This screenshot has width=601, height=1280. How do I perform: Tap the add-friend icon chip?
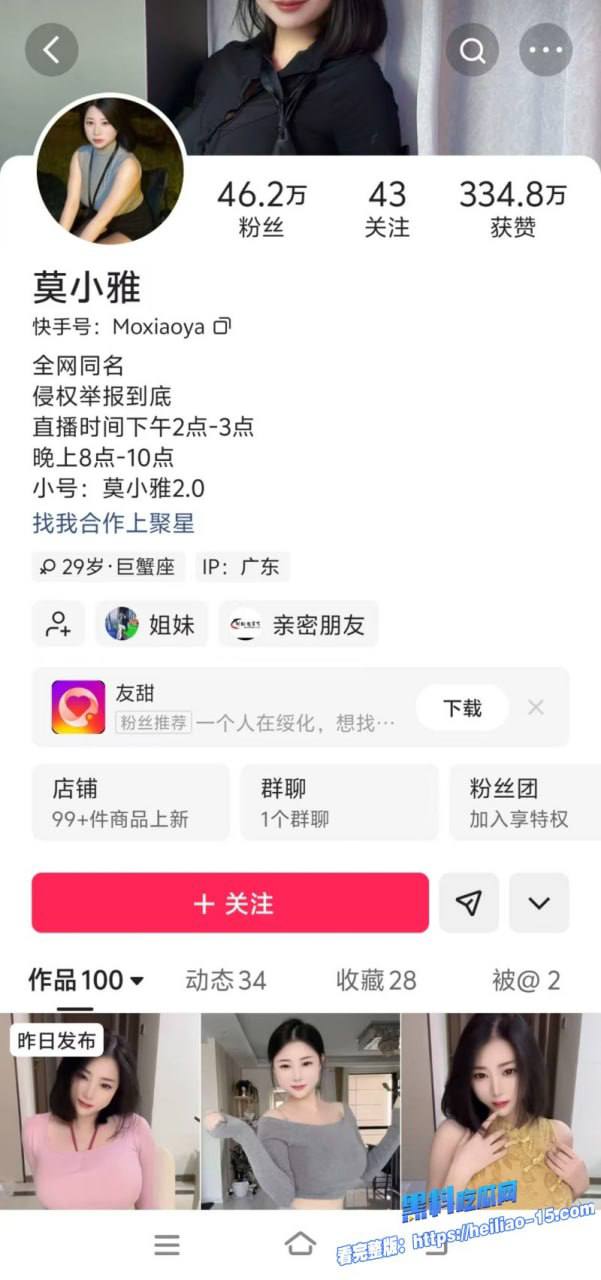(58, 625)
